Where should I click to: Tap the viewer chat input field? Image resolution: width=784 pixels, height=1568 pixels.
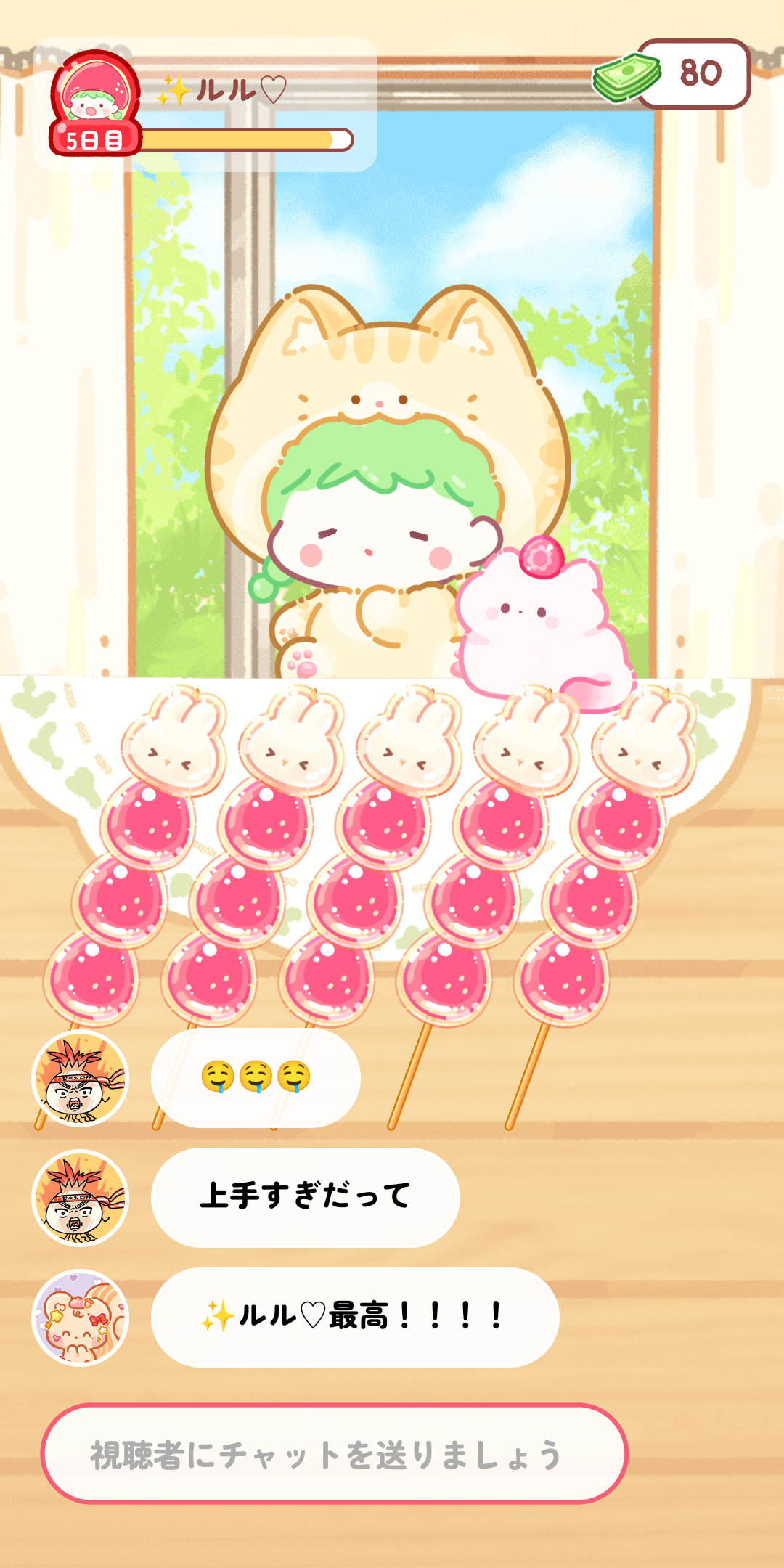coord(334,1454)
